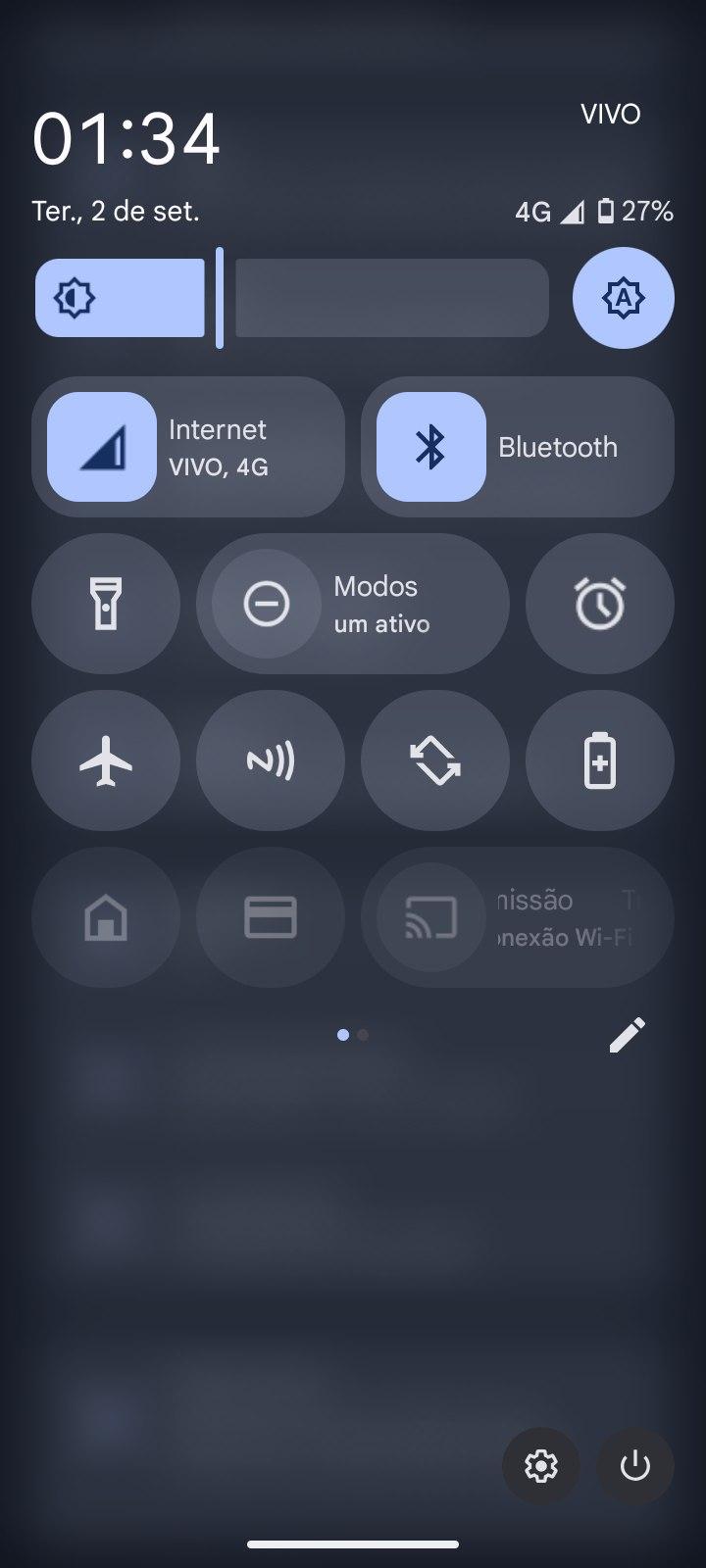
Task: Toggle auto-rotate screen
Action: pos(435,760)
